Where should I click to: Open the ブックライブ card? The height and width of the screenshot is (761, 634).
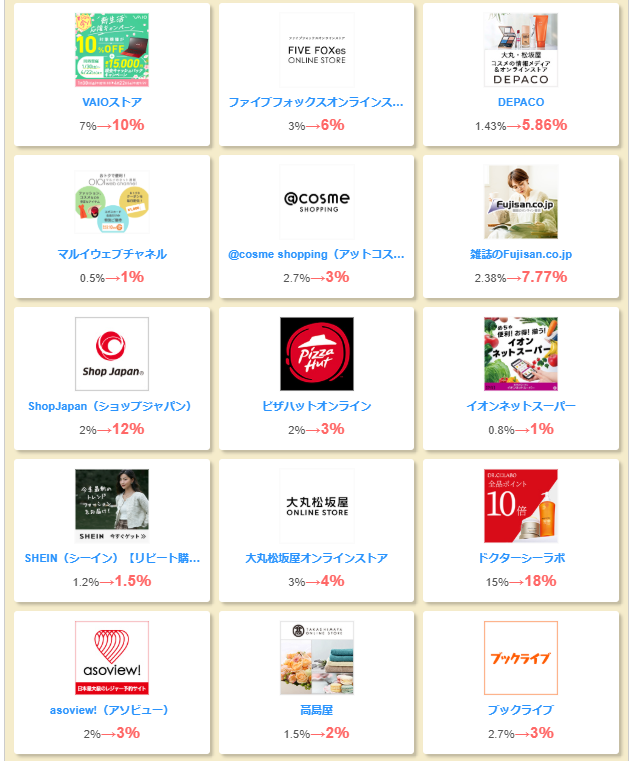(520, 710)
